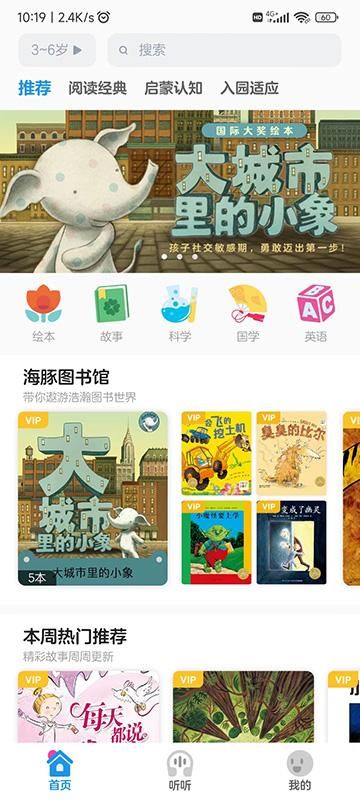Switch to the 启蒙认知 tab

point(173,88)
